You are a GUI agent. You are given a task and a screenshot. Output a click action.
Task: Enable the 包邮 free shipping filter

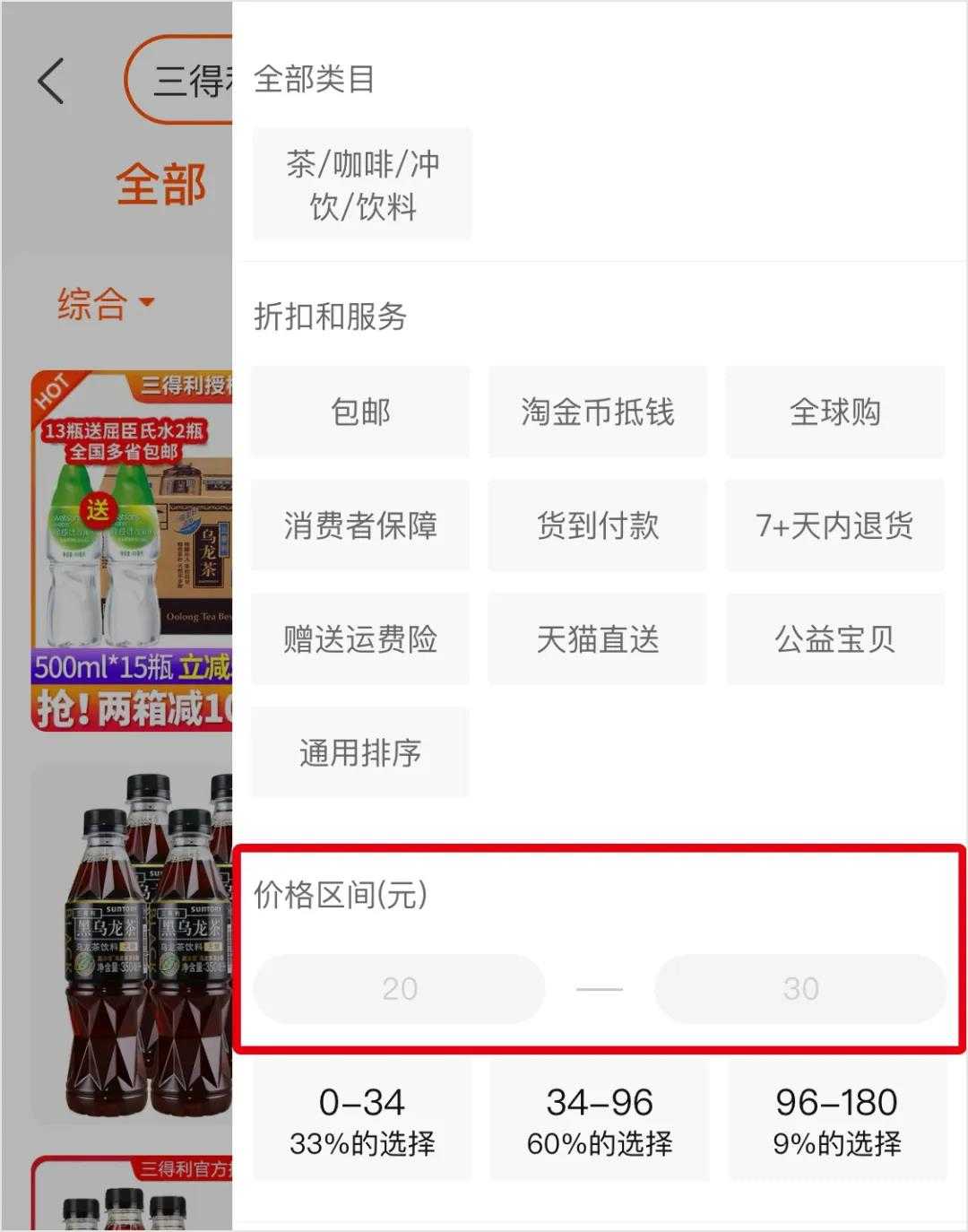click(360, 412)
